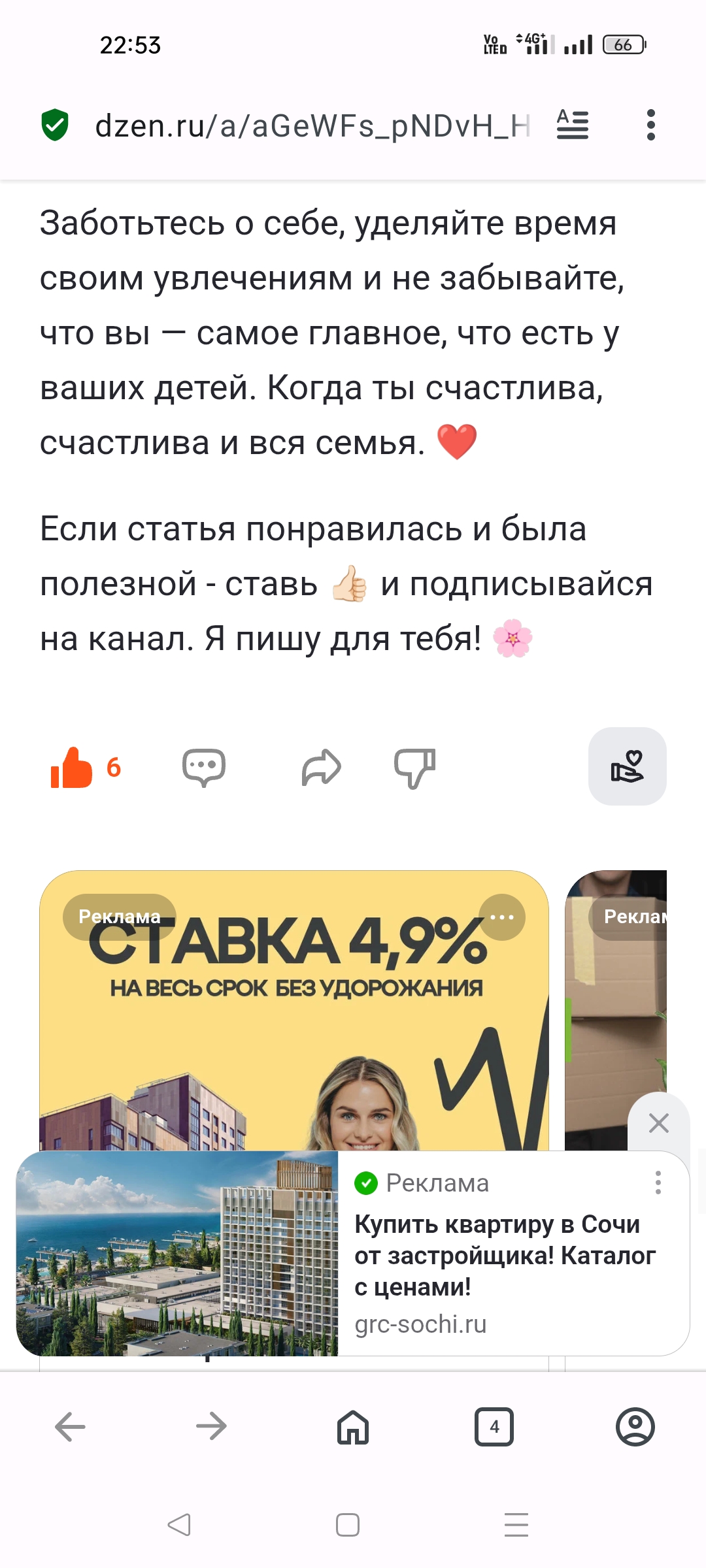Open the browser account profile
The image size is (706, 1568).
click(x=635, y=1427)
